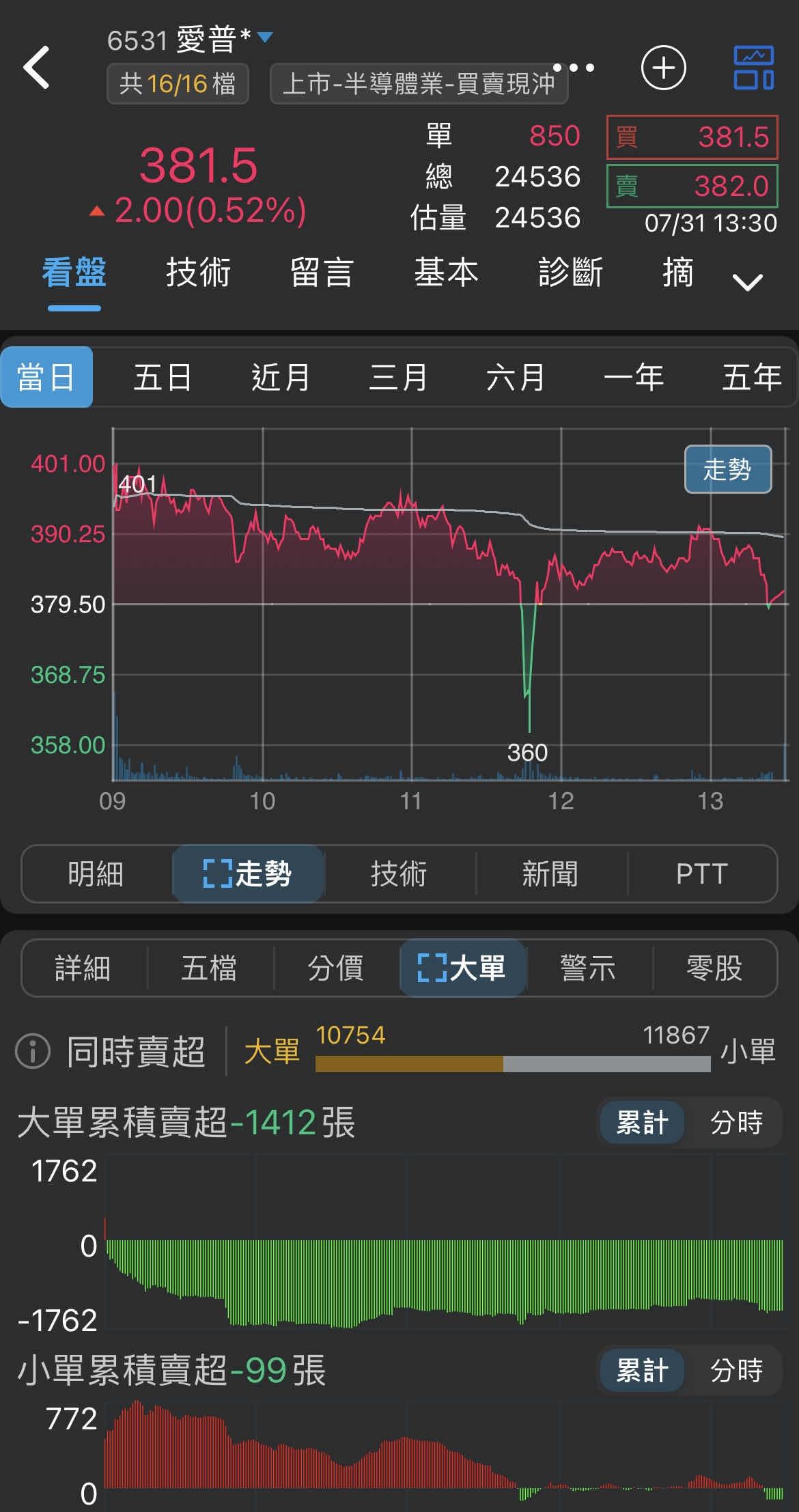The image size is (799, 1512).
Task: Open the PTT segment
Action: (702, 873)
